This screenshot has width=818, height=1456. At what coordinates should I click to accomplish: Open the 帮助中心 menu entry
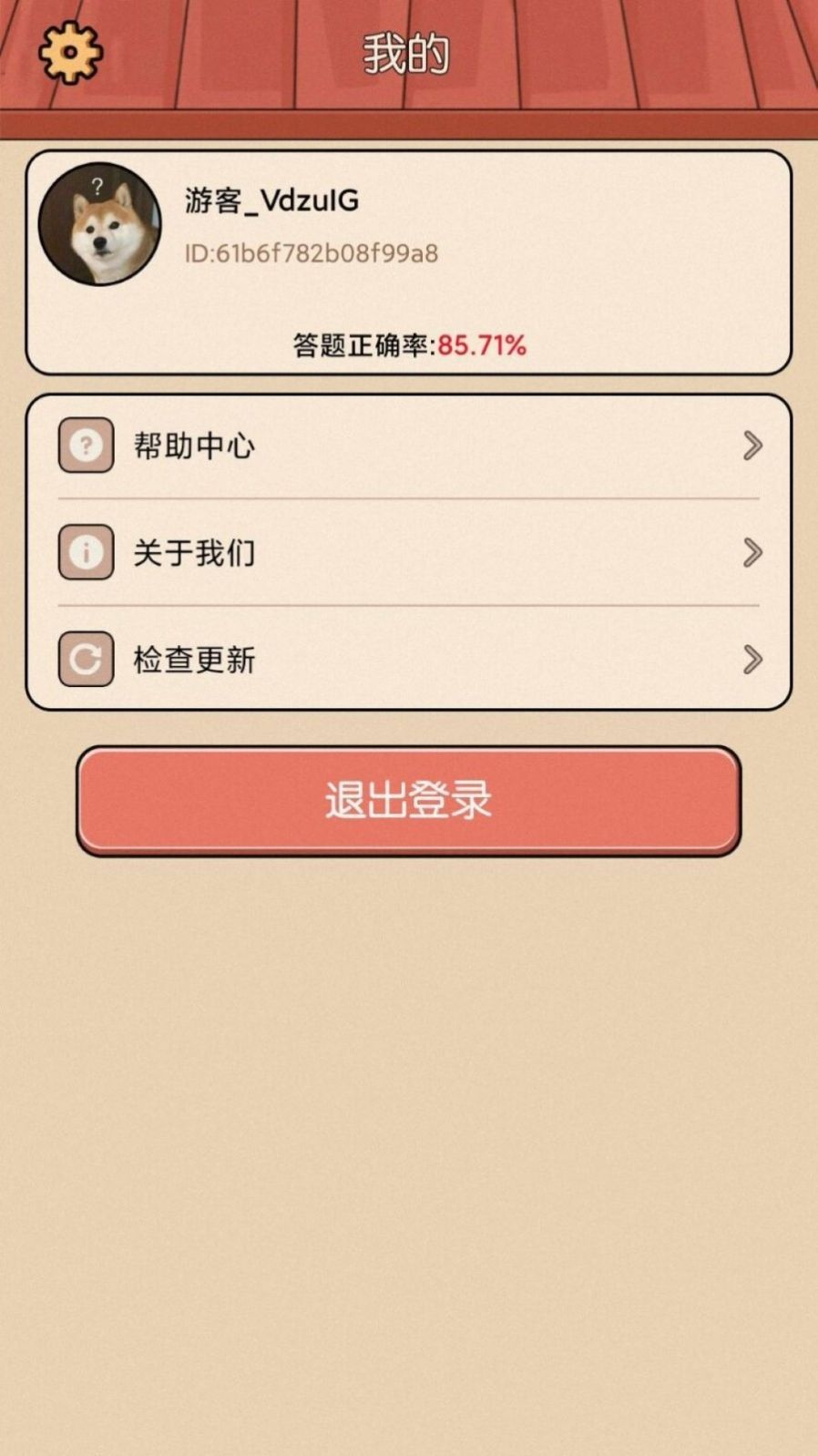point(193,446)
